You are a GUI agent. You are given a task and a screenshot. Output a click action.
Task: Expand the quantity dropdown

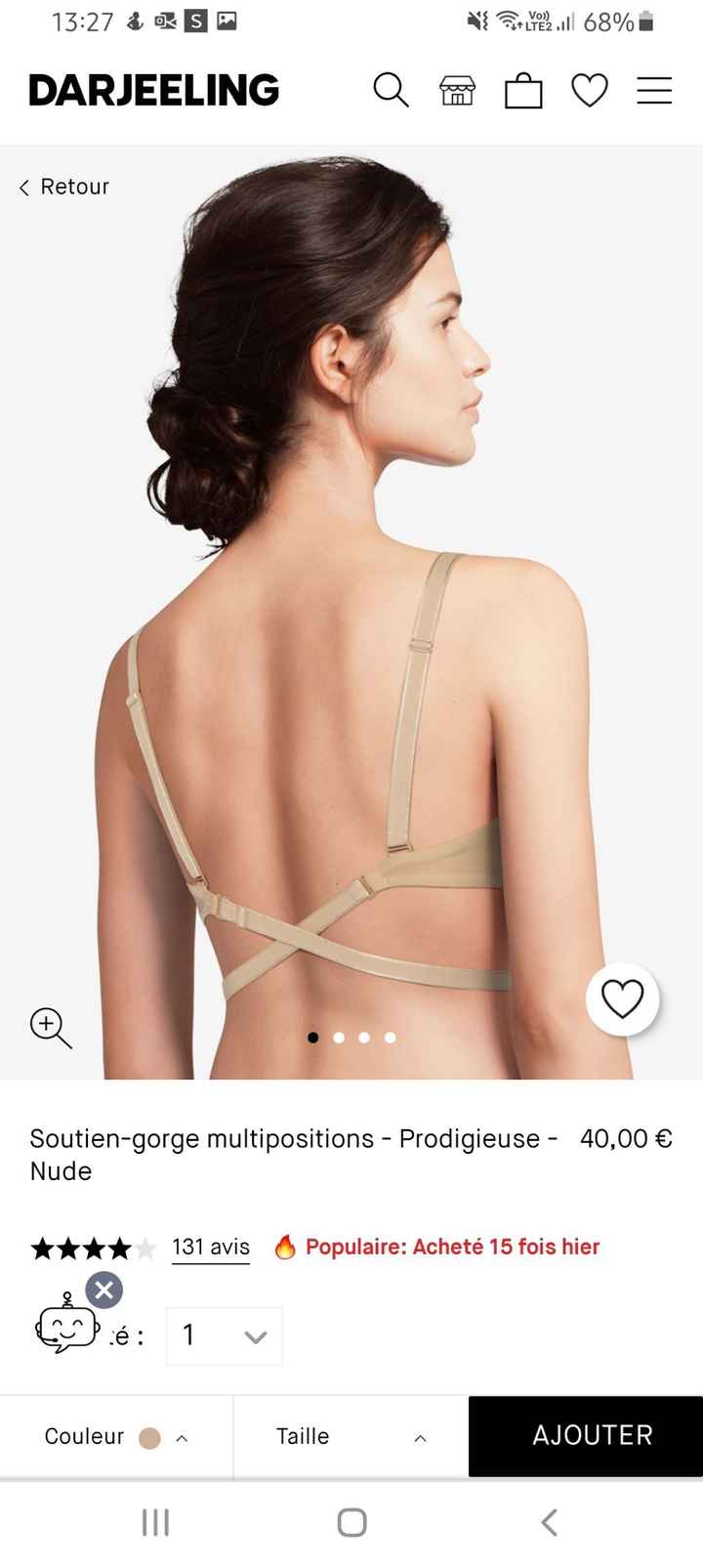[225, 1335]
